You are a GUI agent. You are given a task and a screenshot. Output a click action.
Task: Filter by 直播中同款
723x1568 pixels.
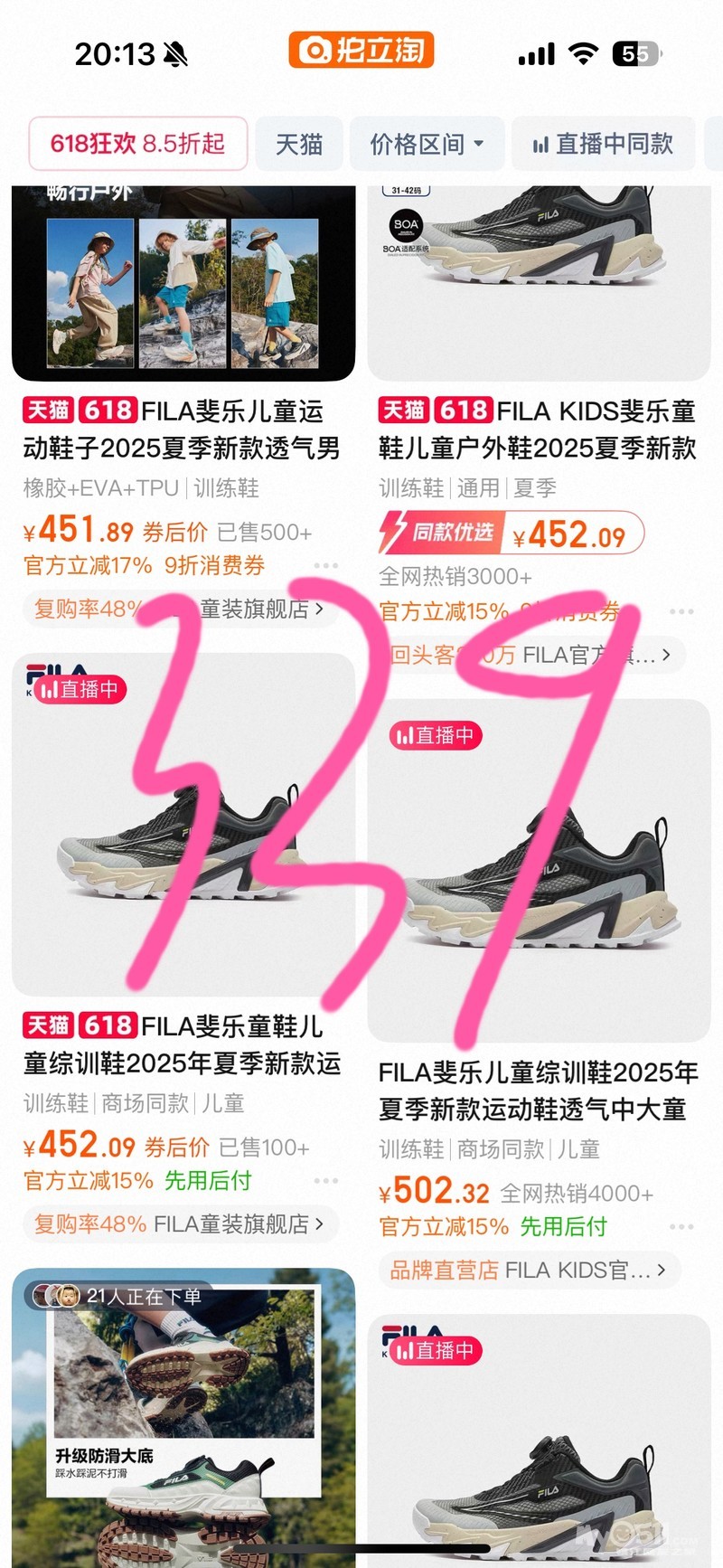pyautogui.click(x=603, y=144)
